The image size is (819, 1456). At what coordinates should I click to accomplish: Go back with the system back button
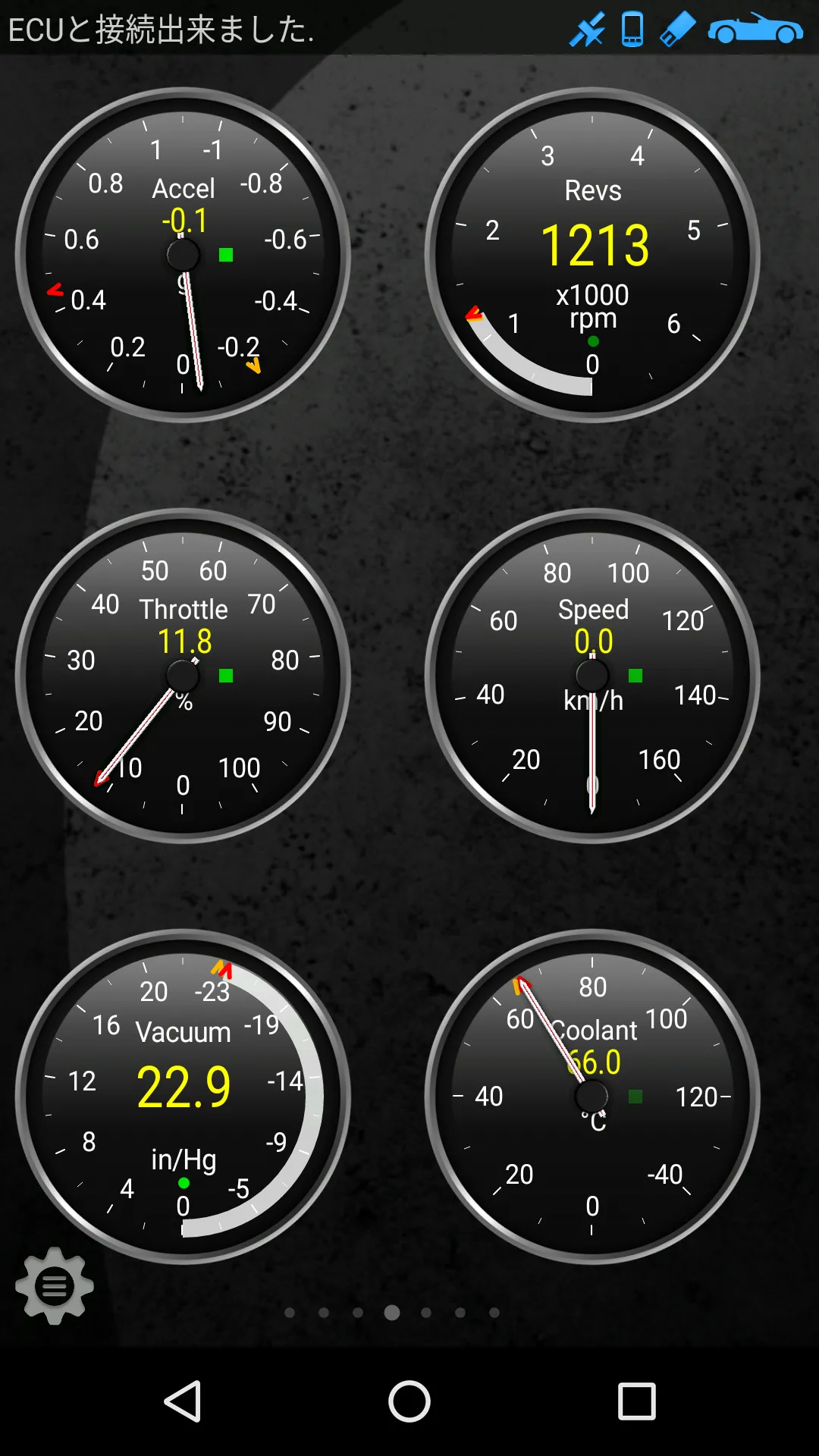pos(183,1401)
